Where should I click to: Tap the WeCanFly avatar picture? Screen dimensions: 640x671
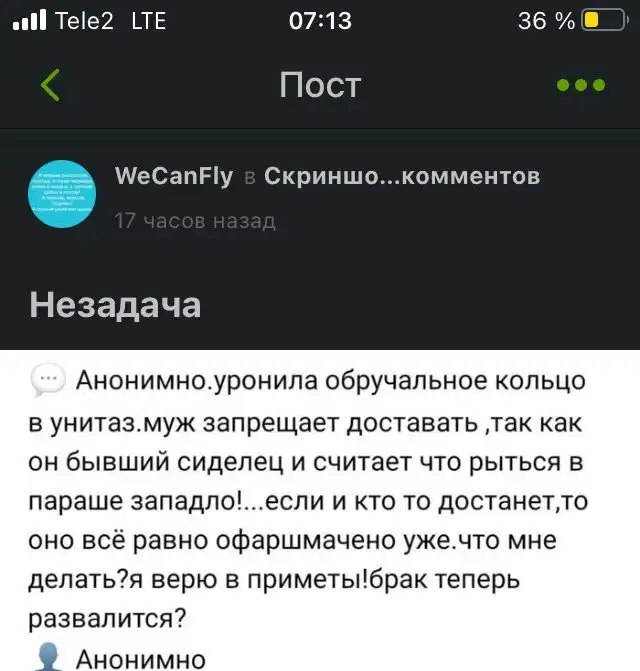63,192
